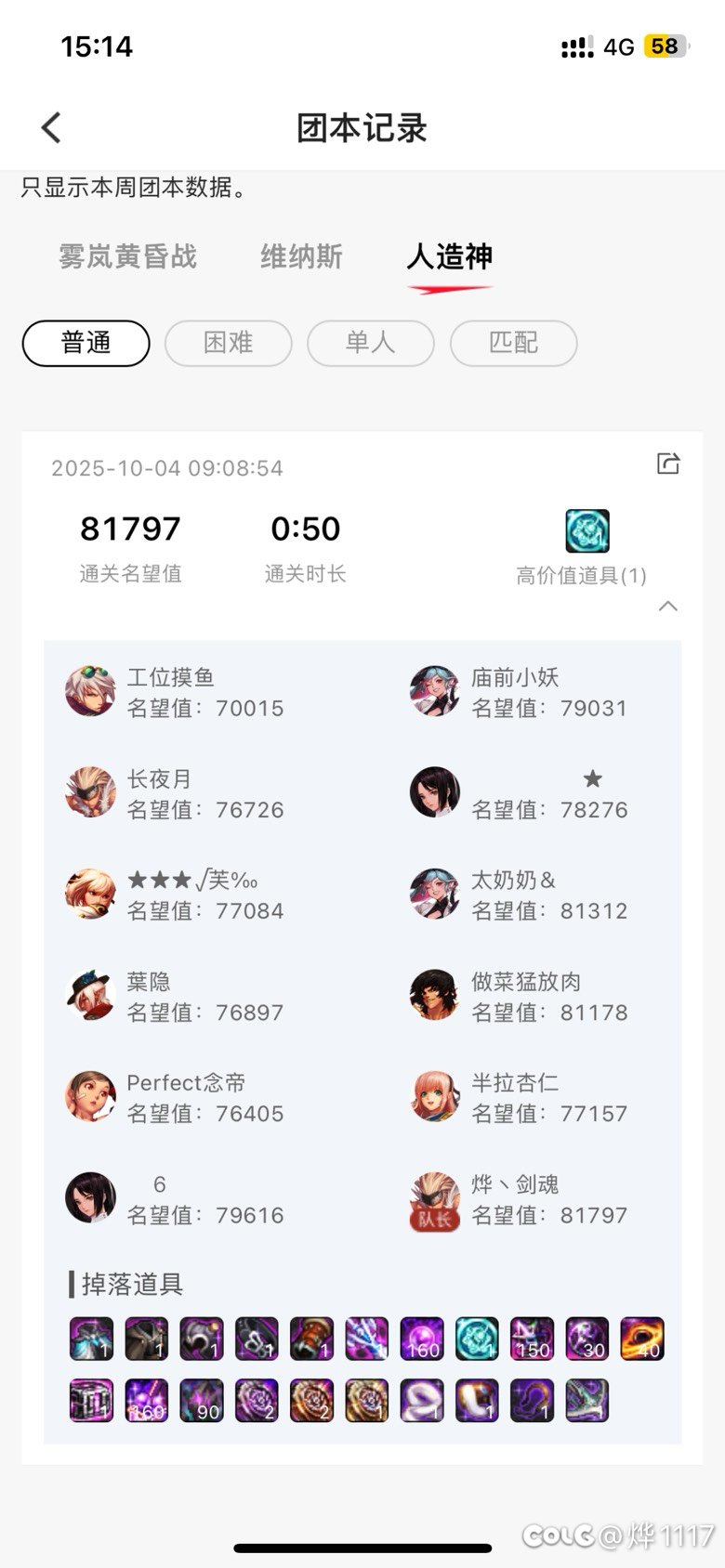
Task: Switch to the 雾岚黄昏战 tab
Action: [127, 256]
